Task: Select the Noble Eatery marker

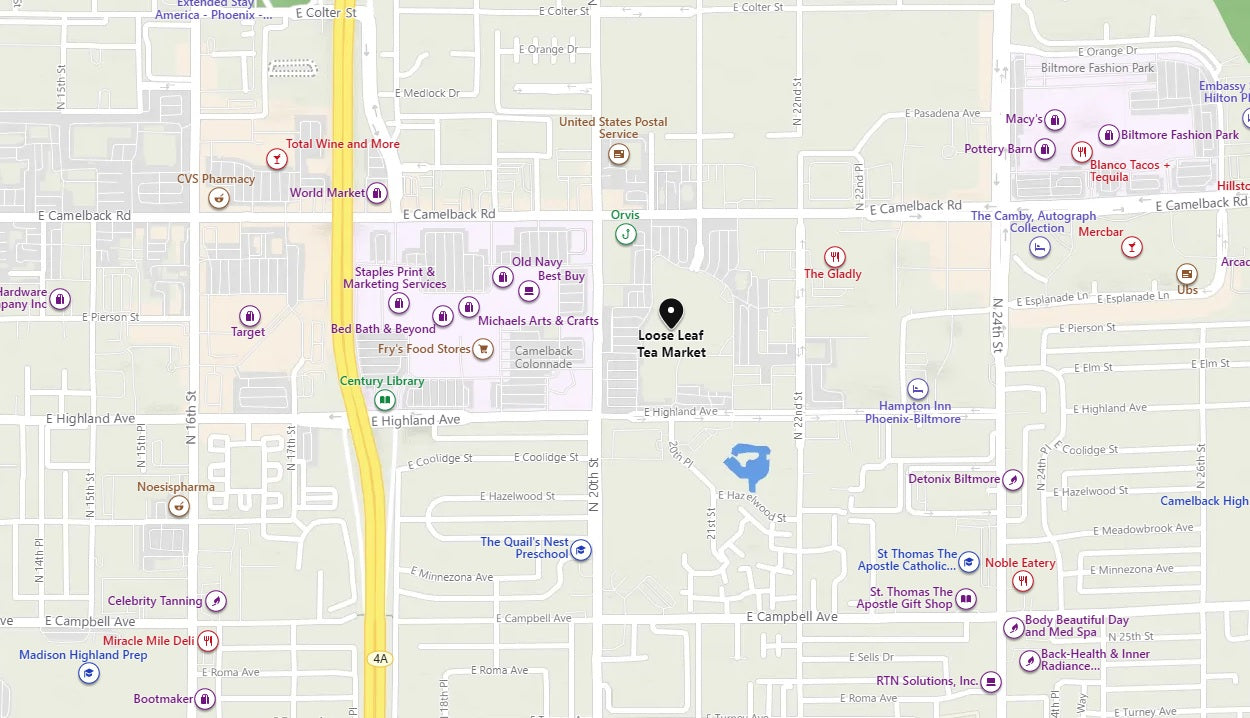Action: [x=1022, y=581]
